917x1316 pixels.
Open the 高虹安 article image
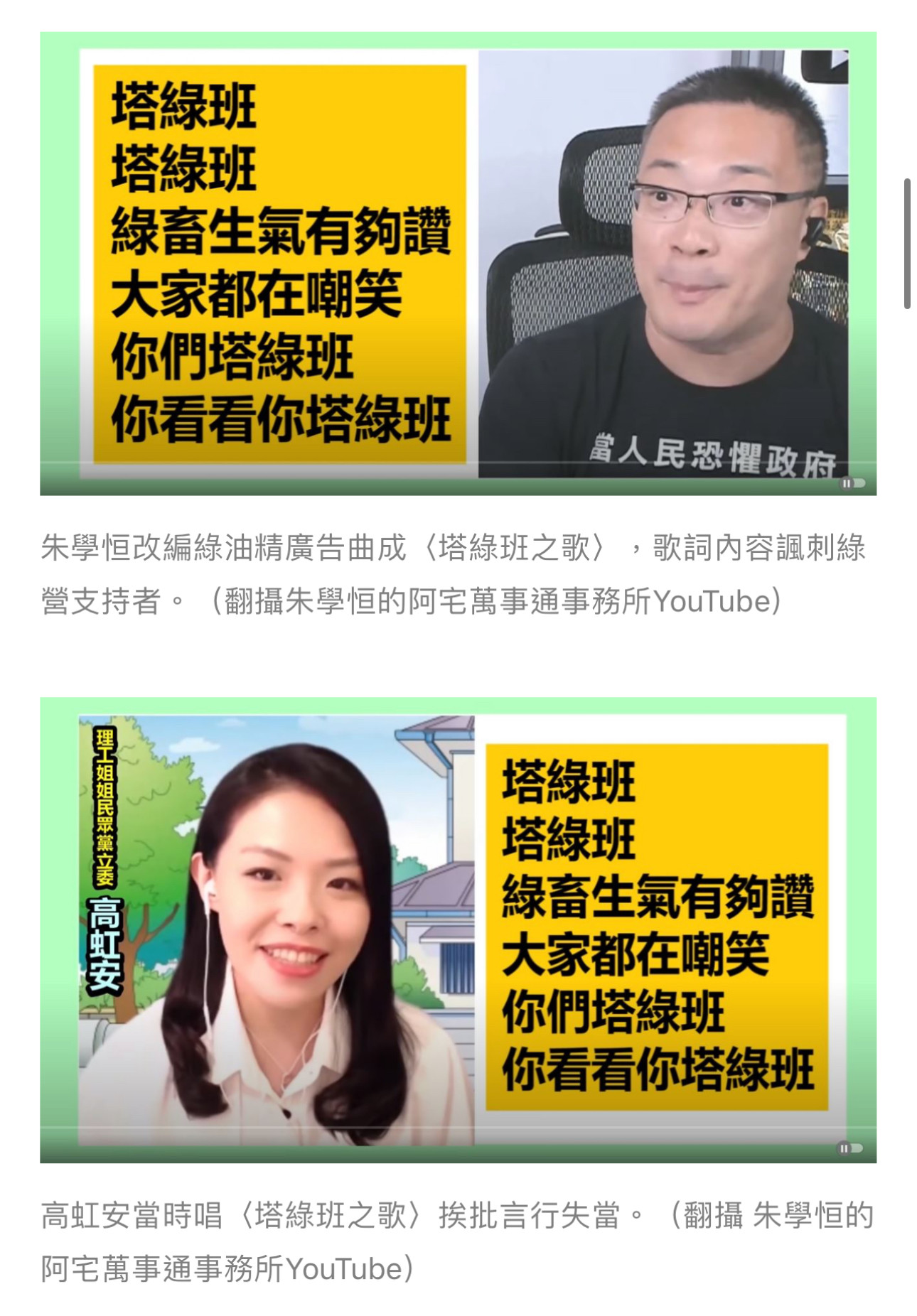458,929
